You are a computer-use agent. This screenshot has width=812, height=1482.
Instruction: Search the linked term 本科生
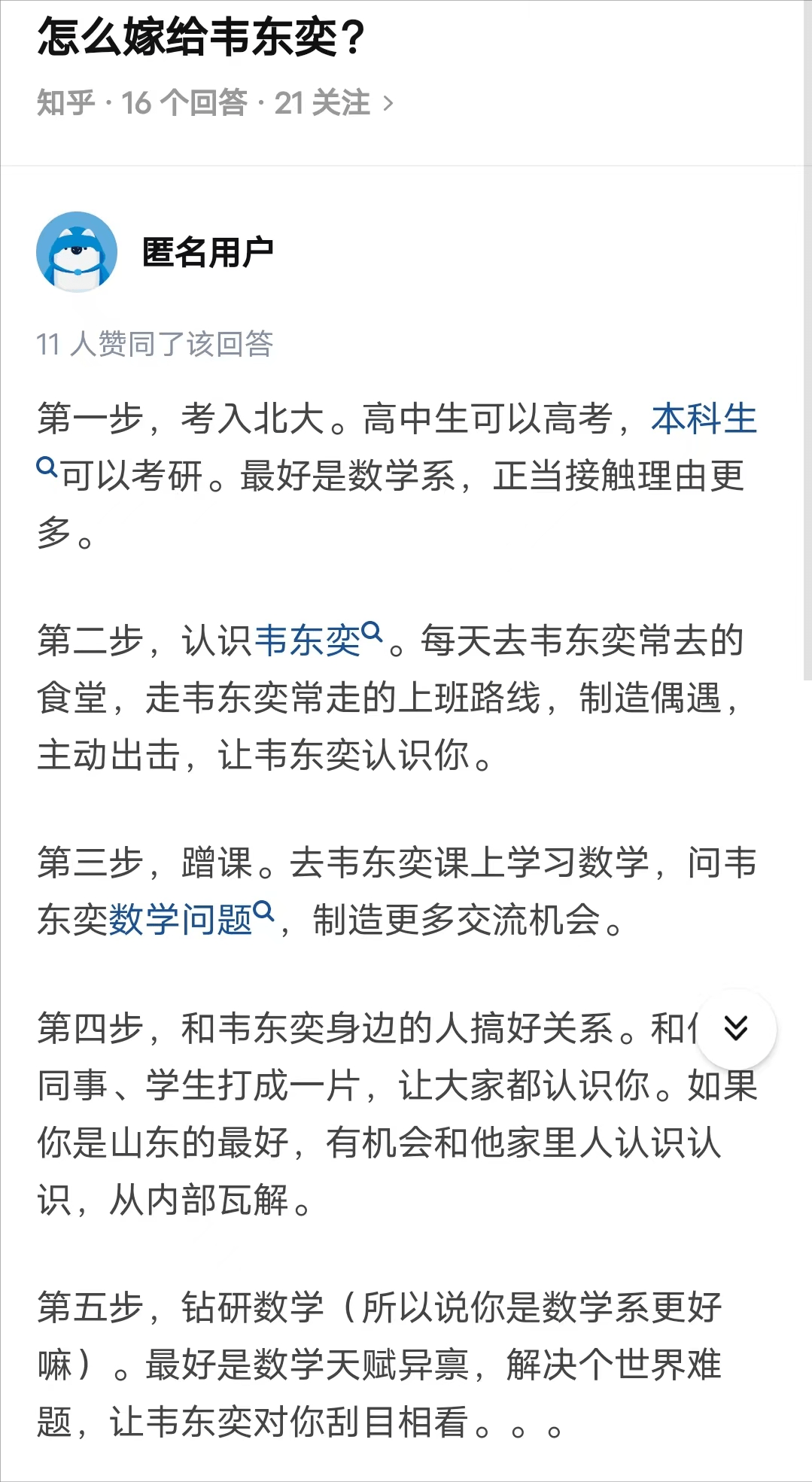click(x=704, y=419)
